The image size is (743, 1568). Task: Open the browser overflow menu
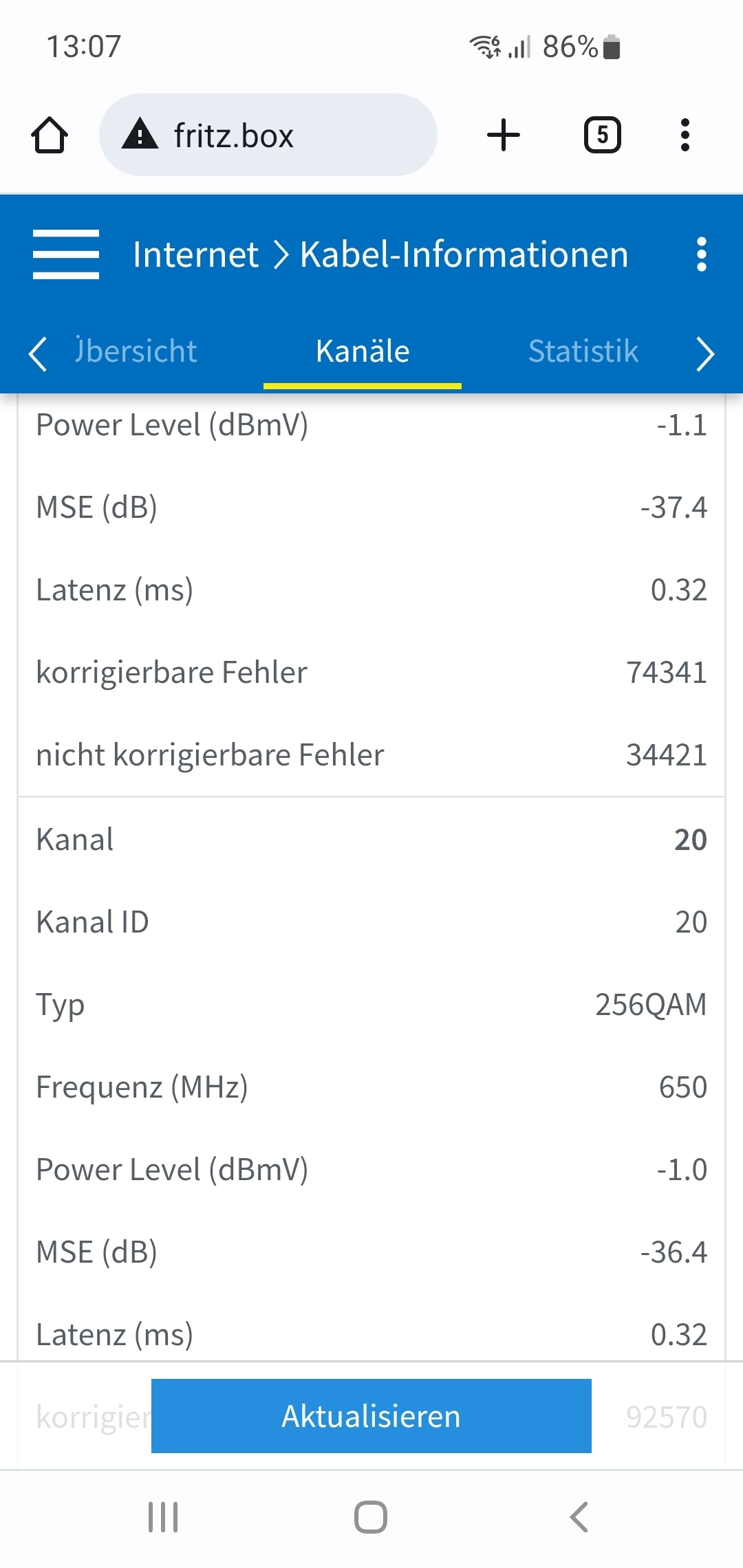[x=685, y=135]
